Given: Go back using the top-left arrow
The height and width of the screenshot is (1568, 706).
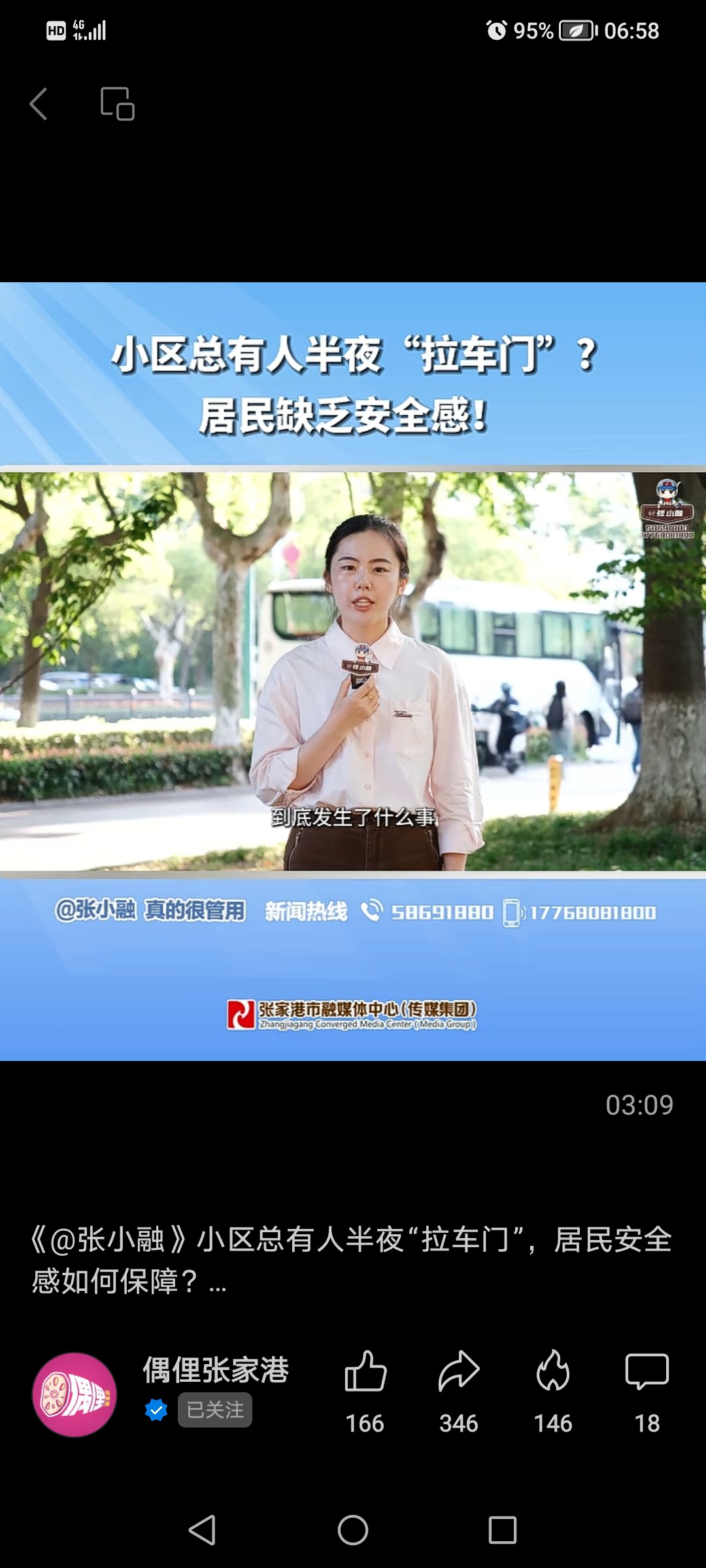Looking at the screenshot, I should (x=39, y=104).
